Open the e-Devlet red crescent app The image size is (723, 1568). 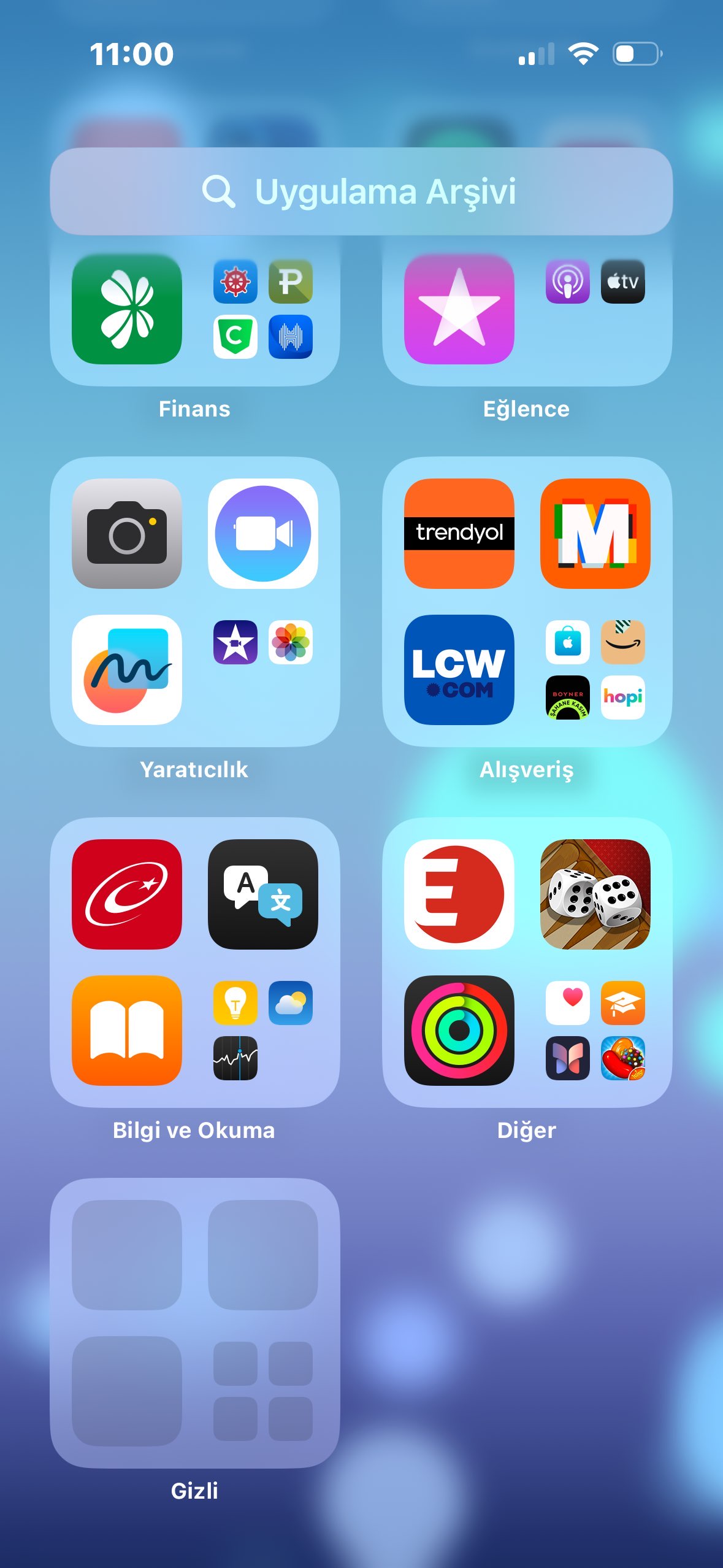click(x=127, y=895)
